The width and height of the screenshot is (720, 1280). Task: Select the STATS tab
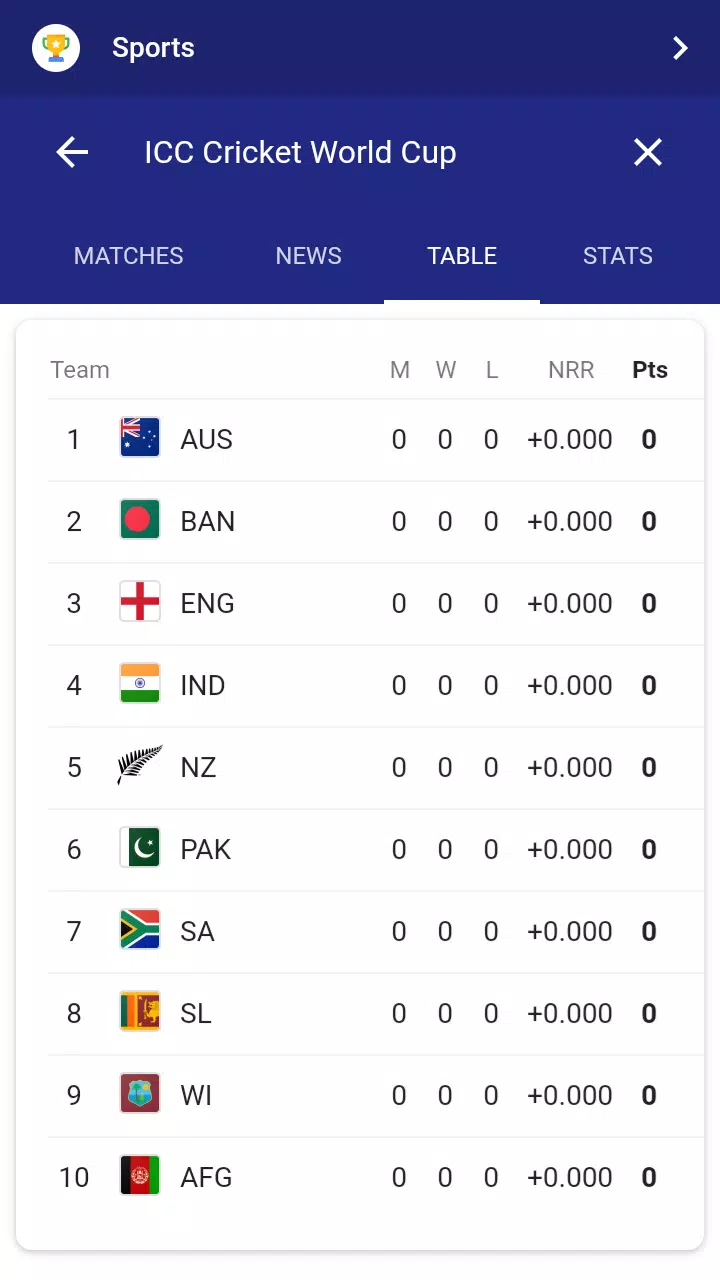[617, 256]
